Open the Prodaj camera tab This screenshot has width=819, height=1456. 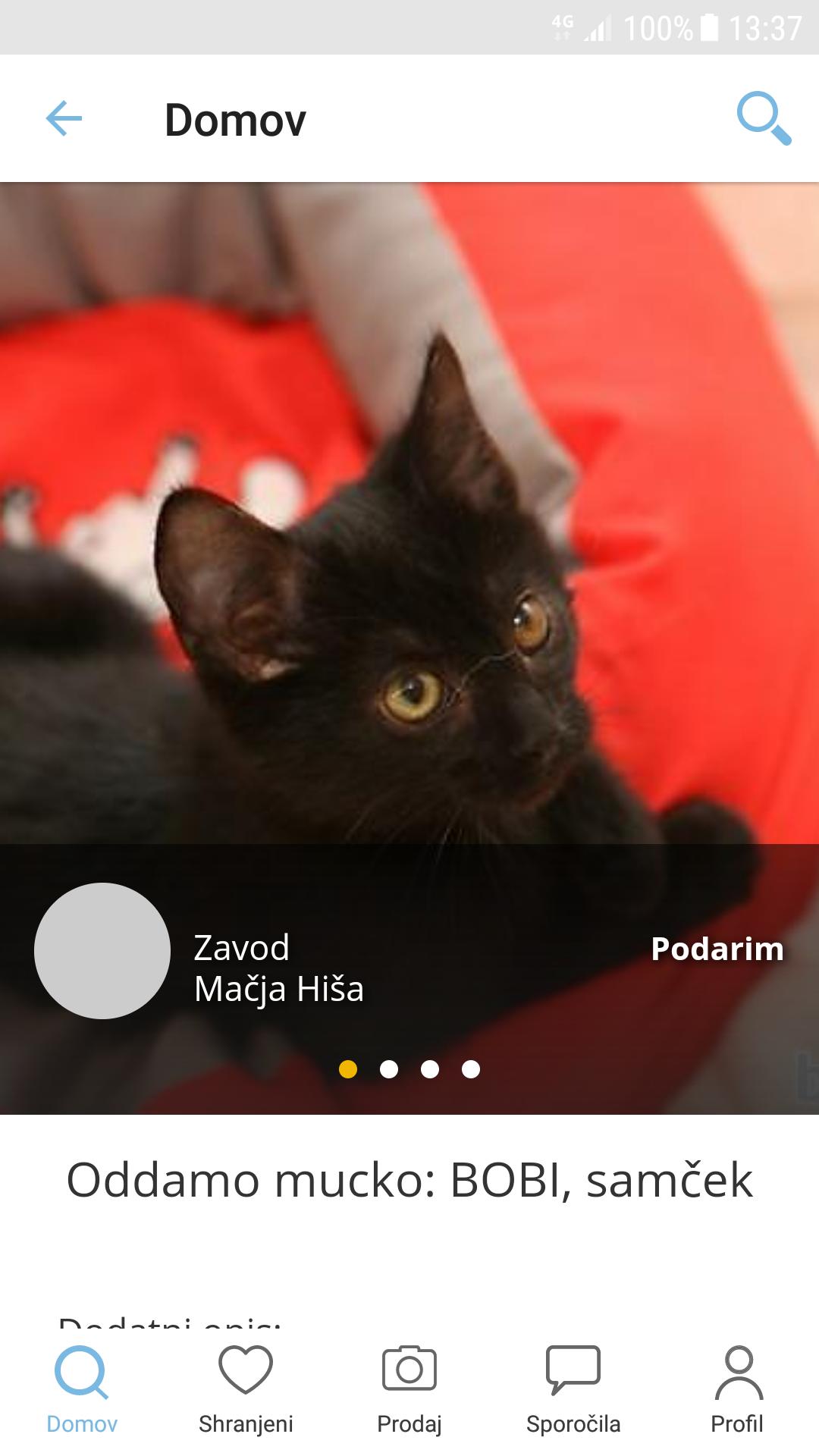pyautogui.click(x=409, y=1389)
